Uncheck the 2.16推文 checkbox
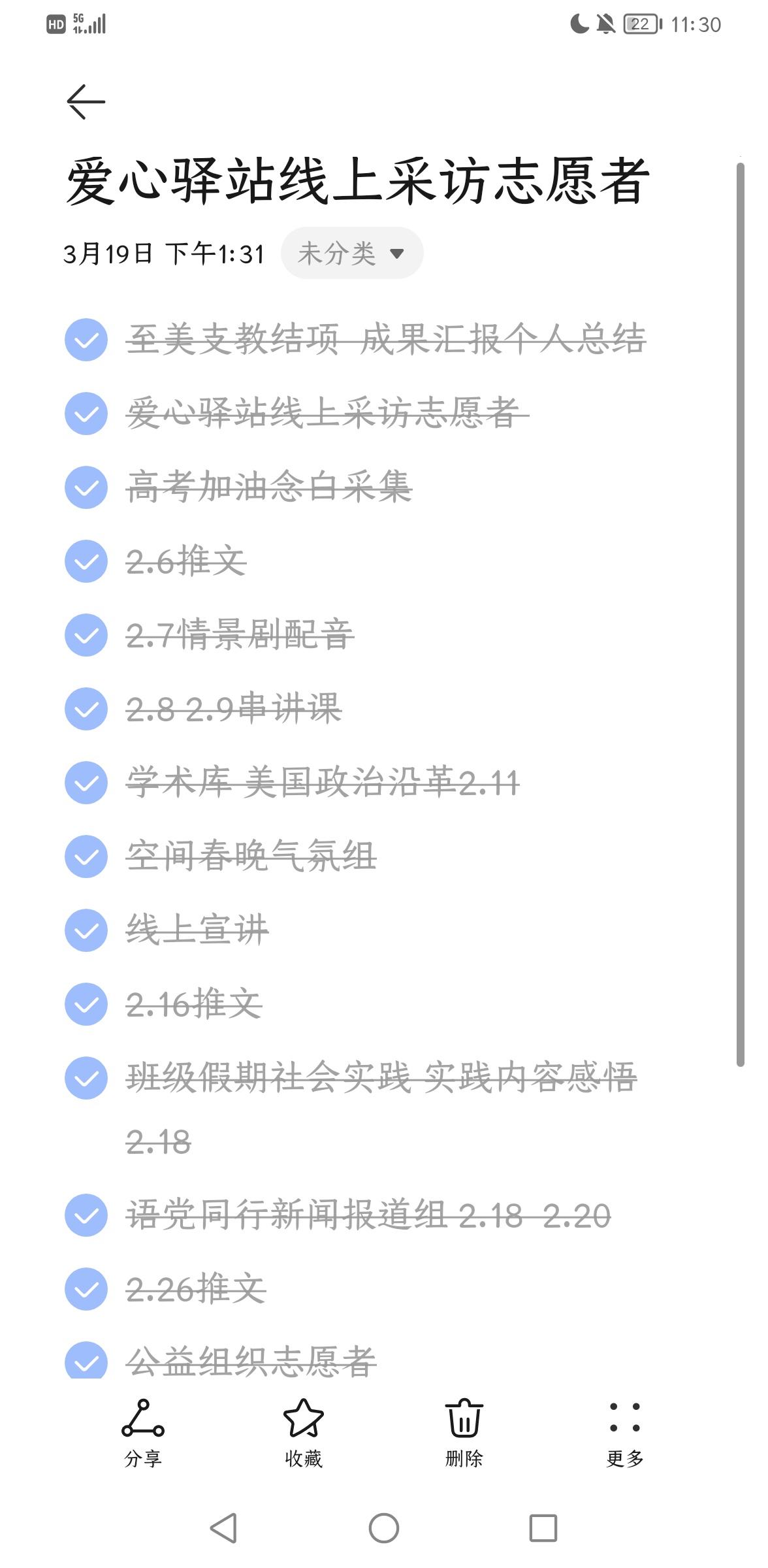Screen dimensions: 768x1568 [86, 1004]
